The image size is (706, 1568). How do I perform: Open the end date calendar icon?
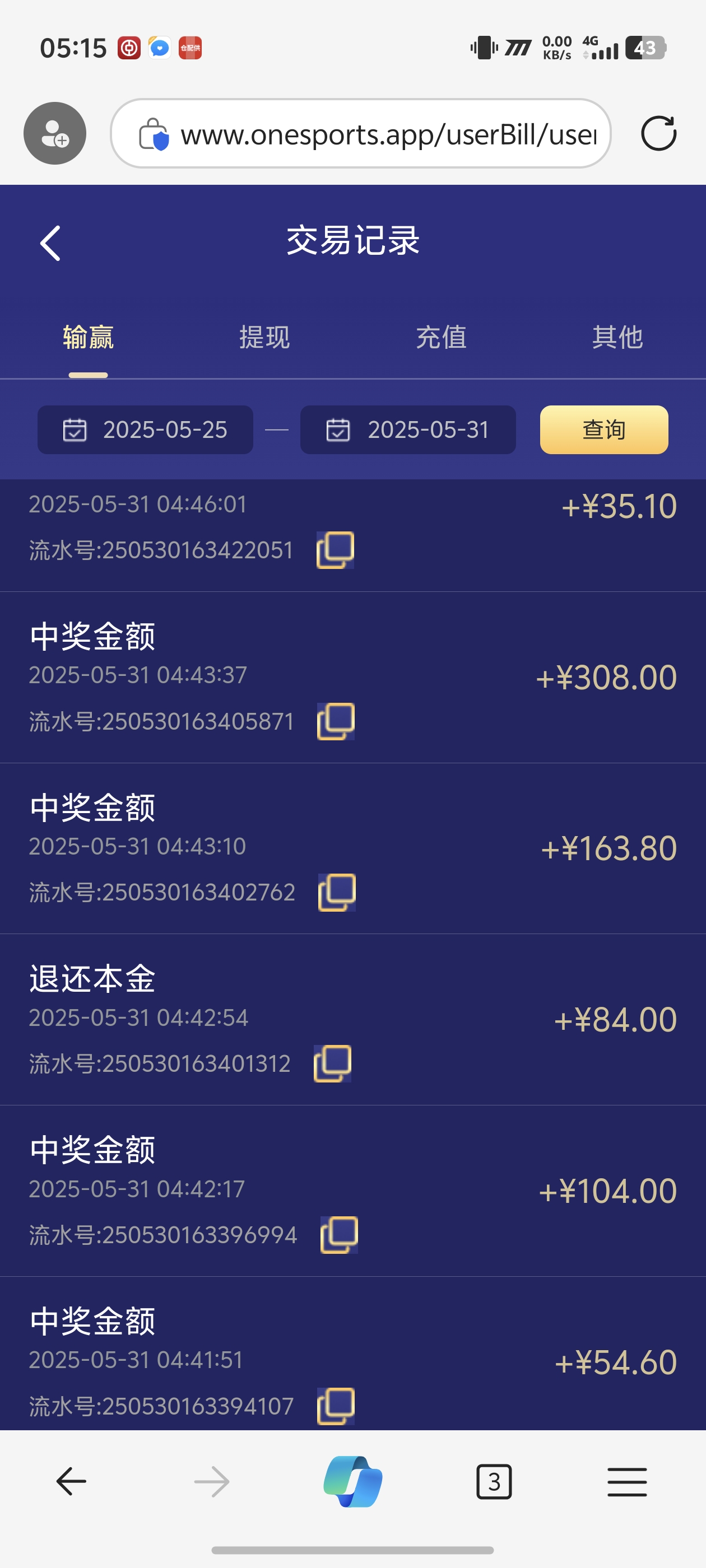(337, 430)
